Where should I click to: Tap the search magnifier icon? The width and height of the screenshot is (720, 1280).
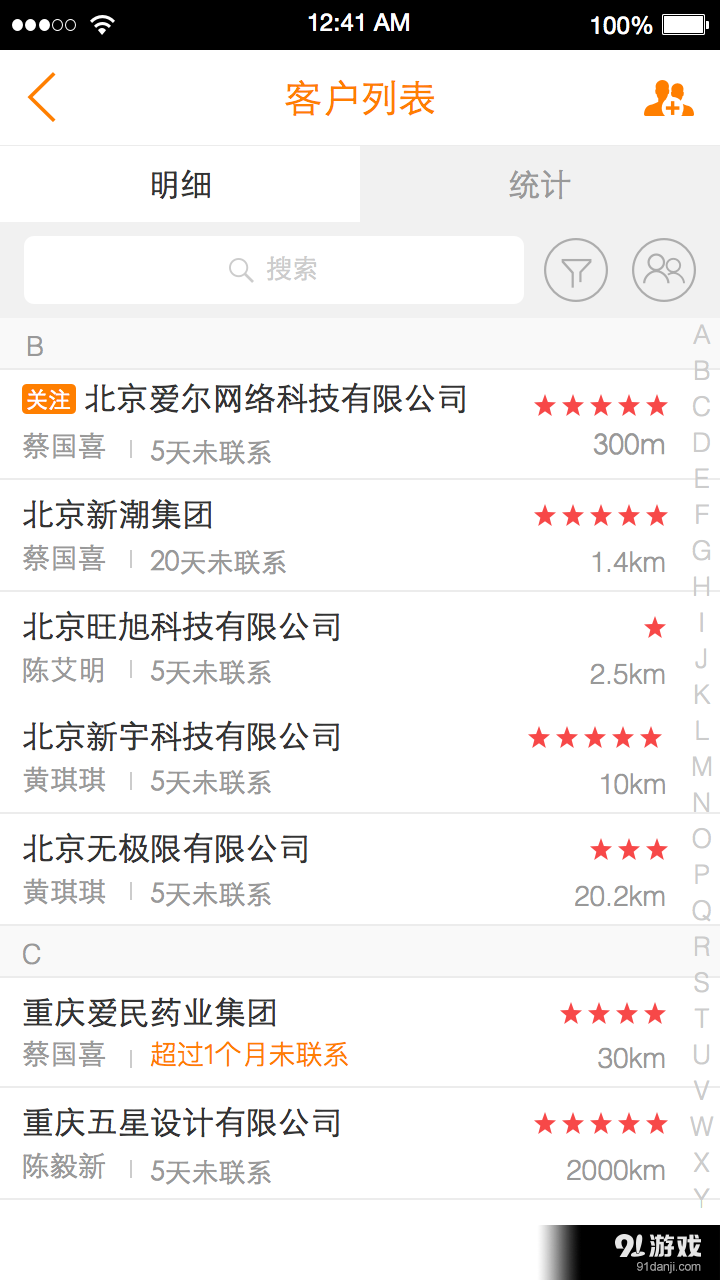click(240, 270)
